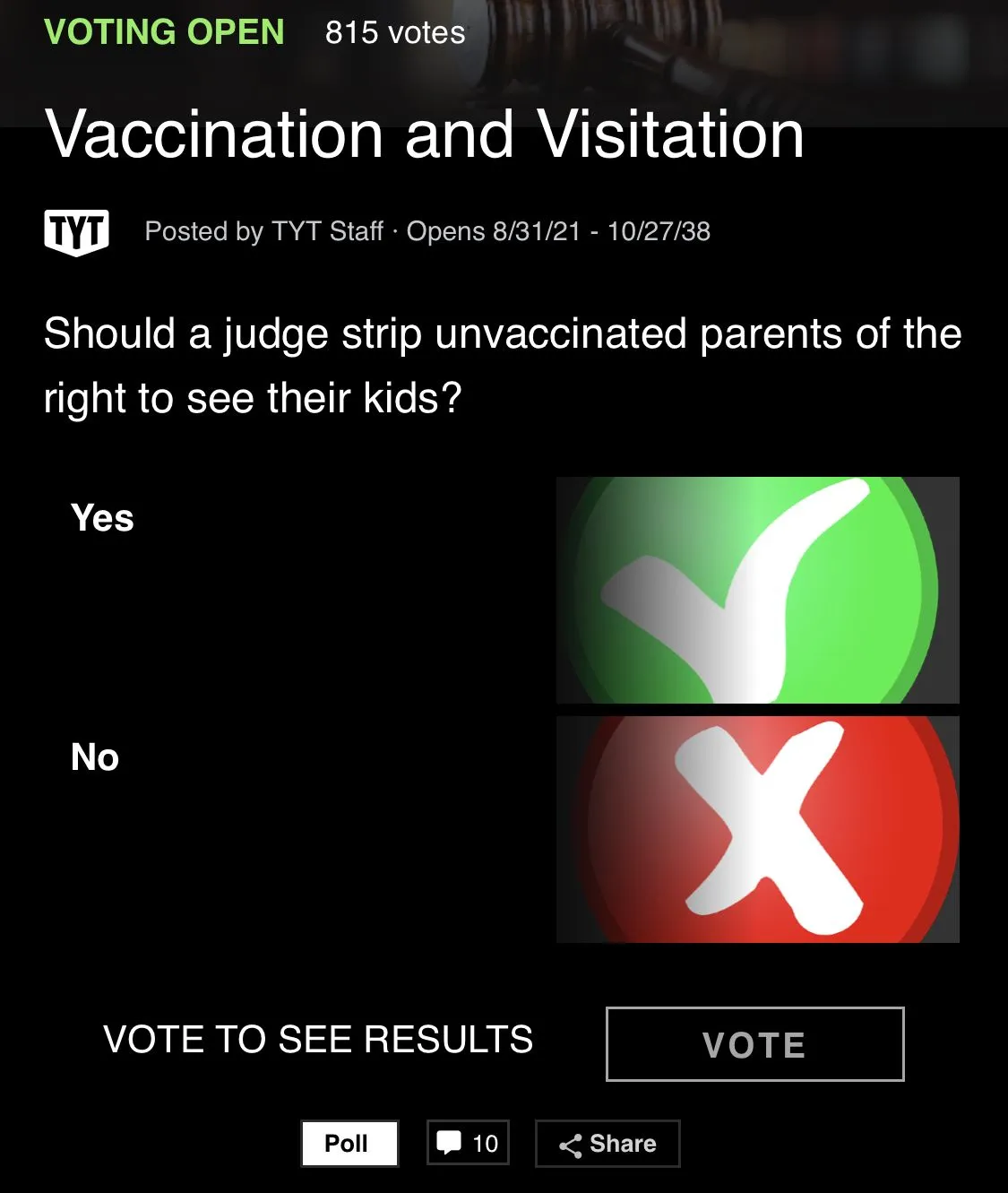Select the Yes poll option
The width and height of the screenshot is (1008, 1193).
coord(757,590)
